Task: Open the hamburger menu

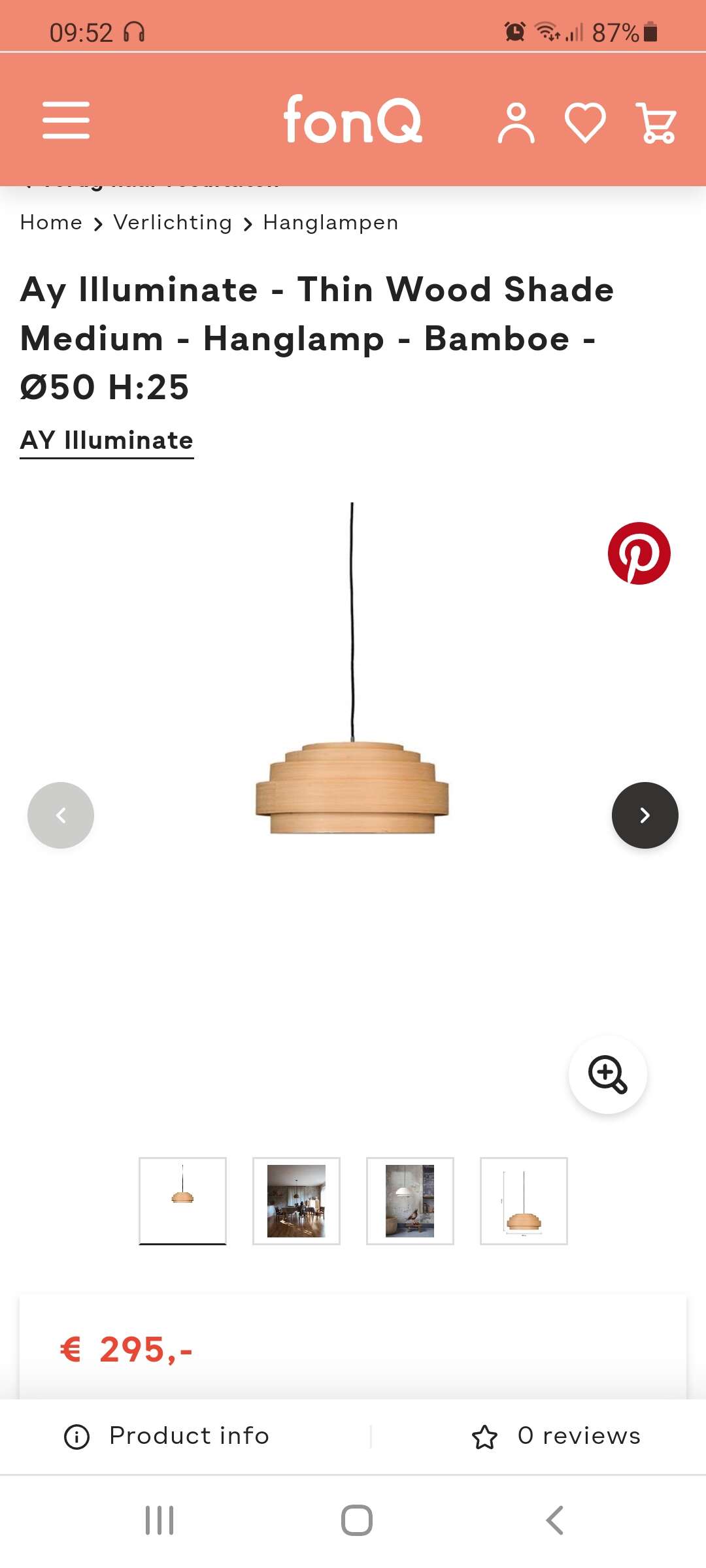Action: tap(66, 120)
